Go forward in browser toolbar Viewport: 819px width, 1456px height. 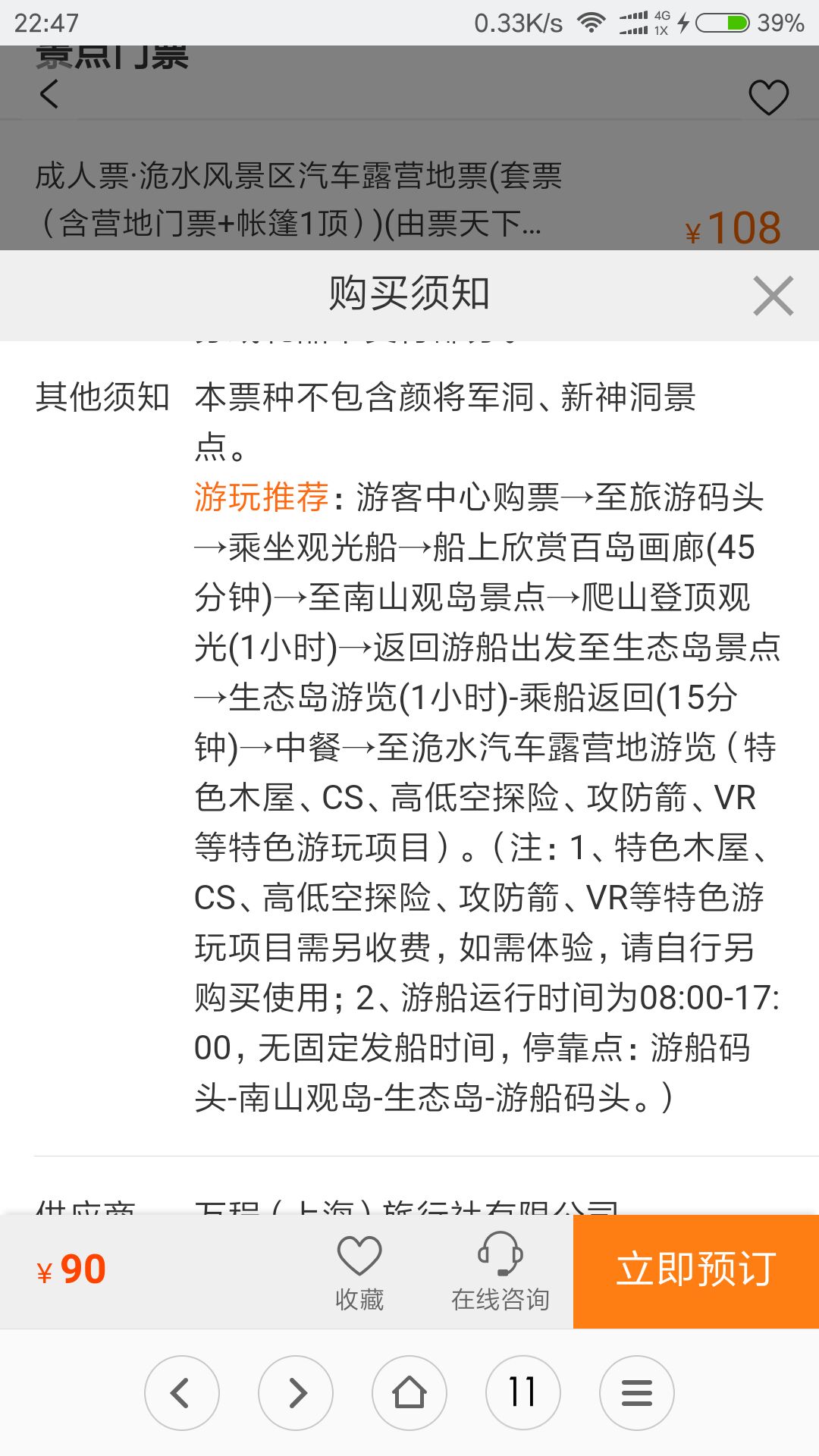pyautogui.click(x=296, y=1393)
